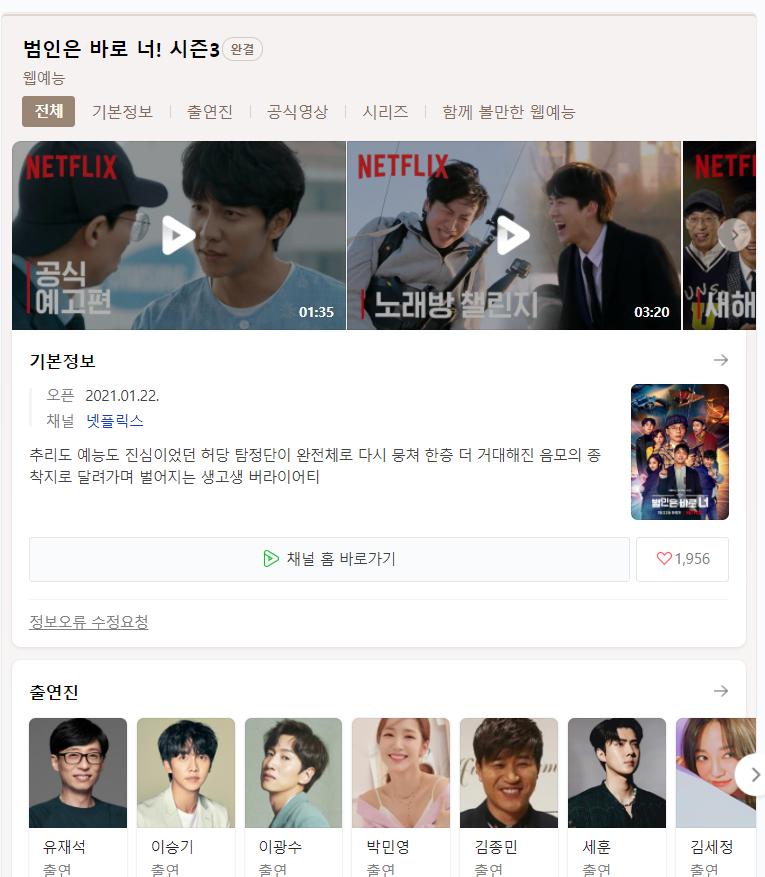Viewport: 765px width, 877px height.
Task: Open 정보오류 수정요청 link
Action: point(89,622)
